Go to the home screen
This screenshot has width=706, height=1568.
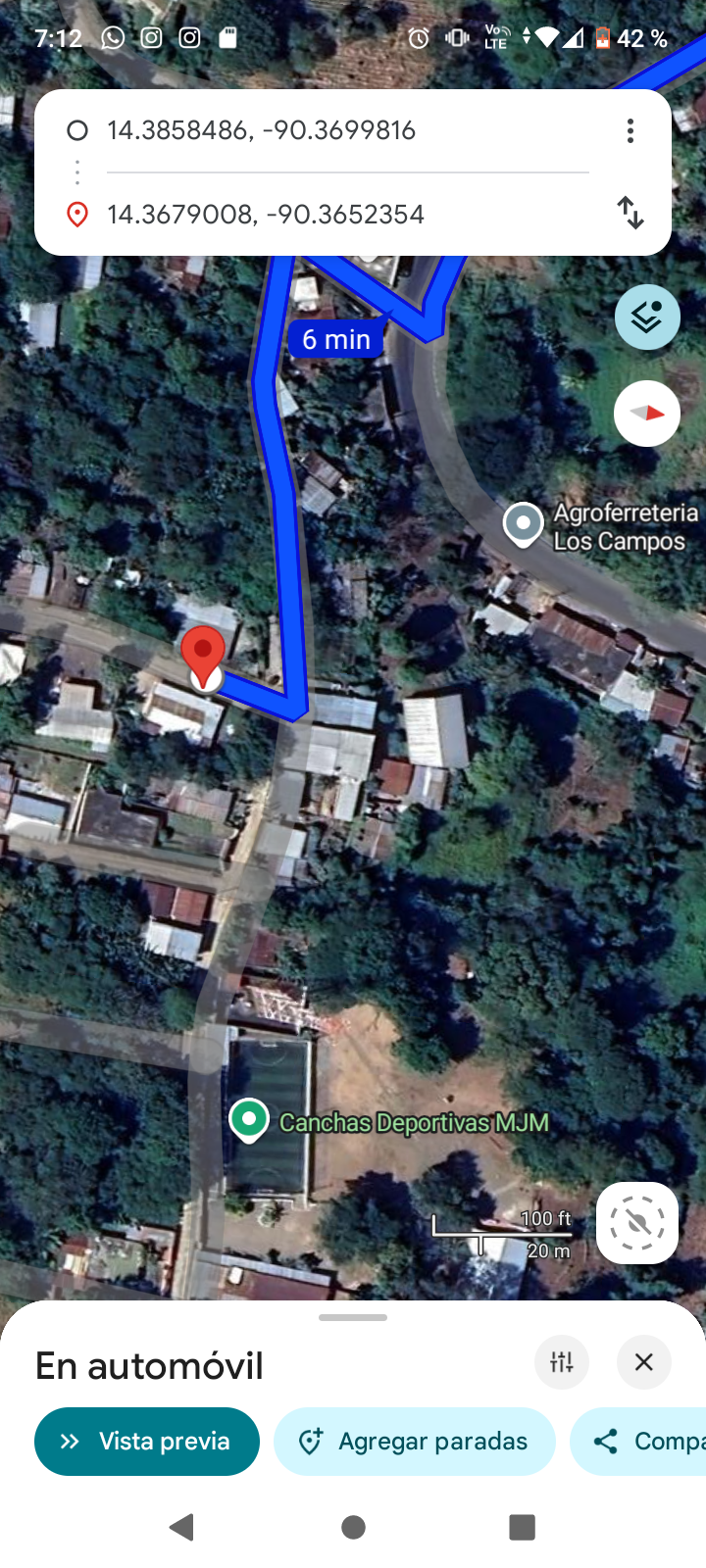[x=353, y=1527]
